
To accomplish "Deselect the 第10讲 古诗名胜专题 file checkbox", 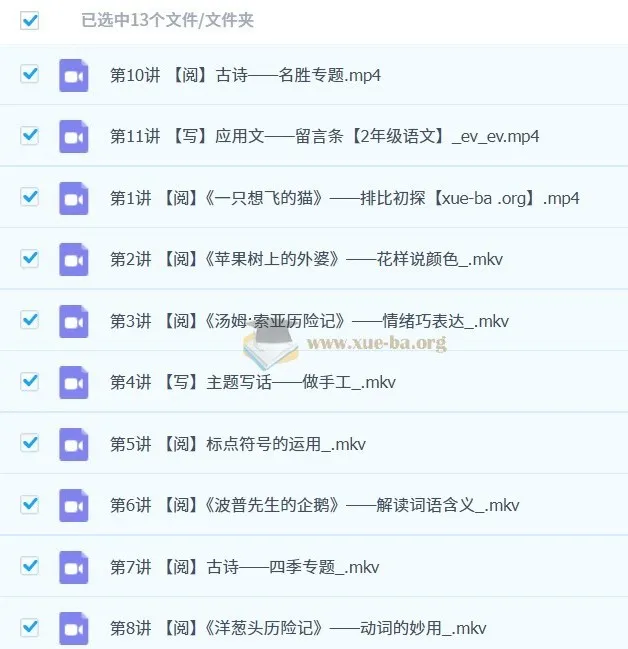I will [29, 73].
